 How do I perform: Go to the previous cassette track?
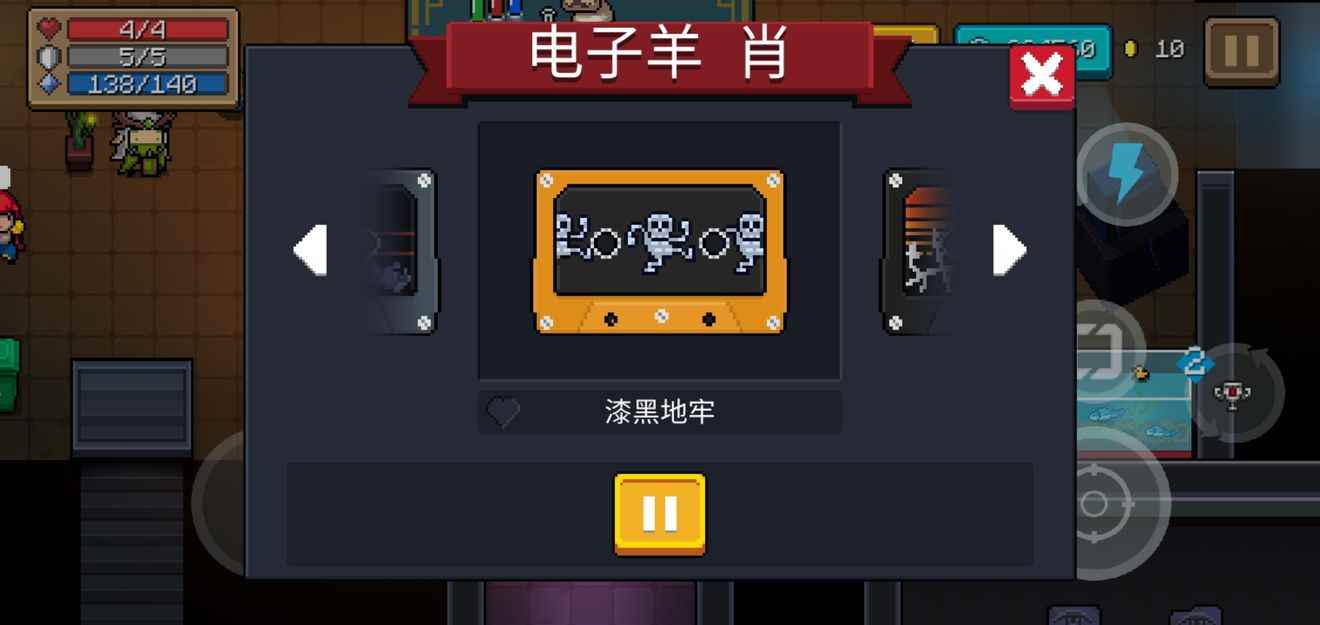pos(310,250)
